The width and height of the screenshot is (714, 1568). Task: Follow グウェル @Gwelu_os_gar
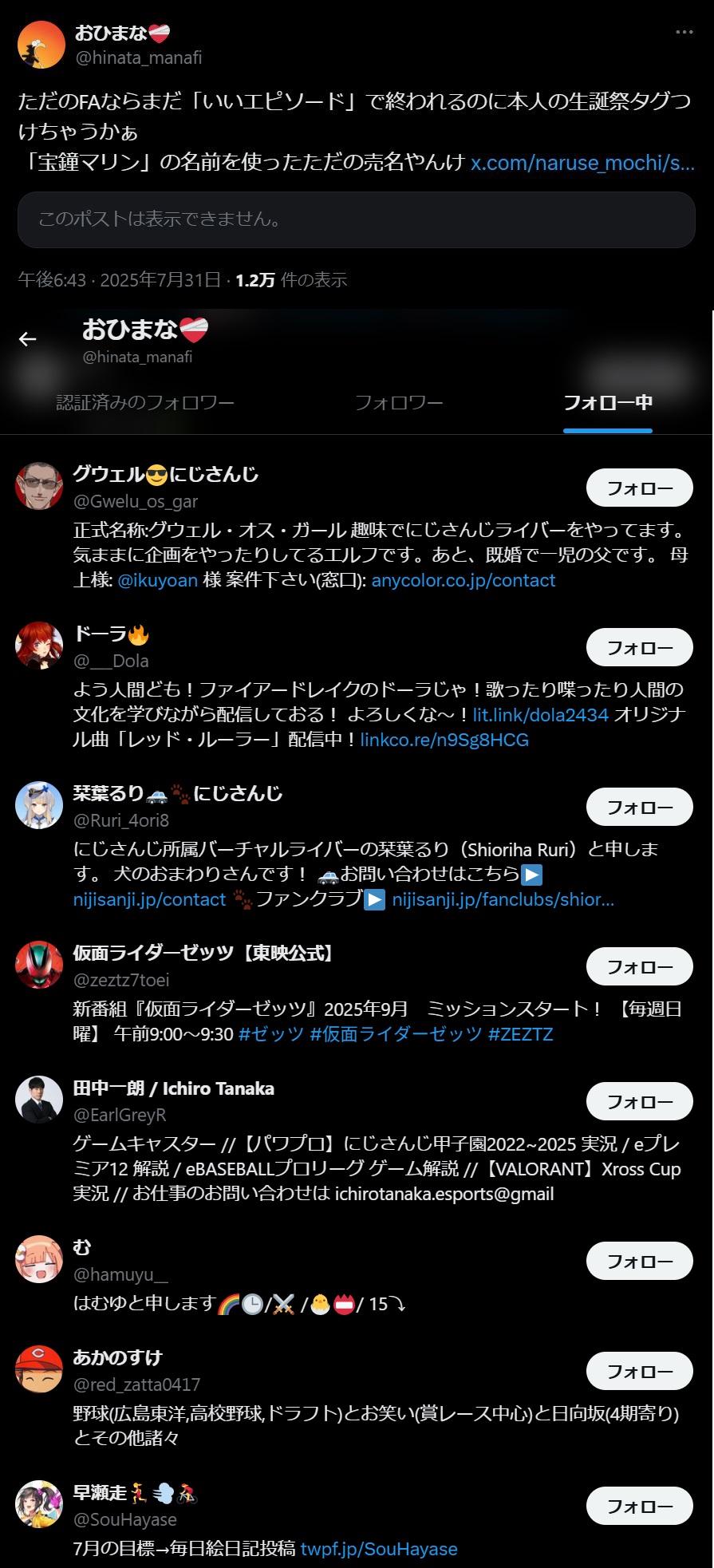pos(639,488)
